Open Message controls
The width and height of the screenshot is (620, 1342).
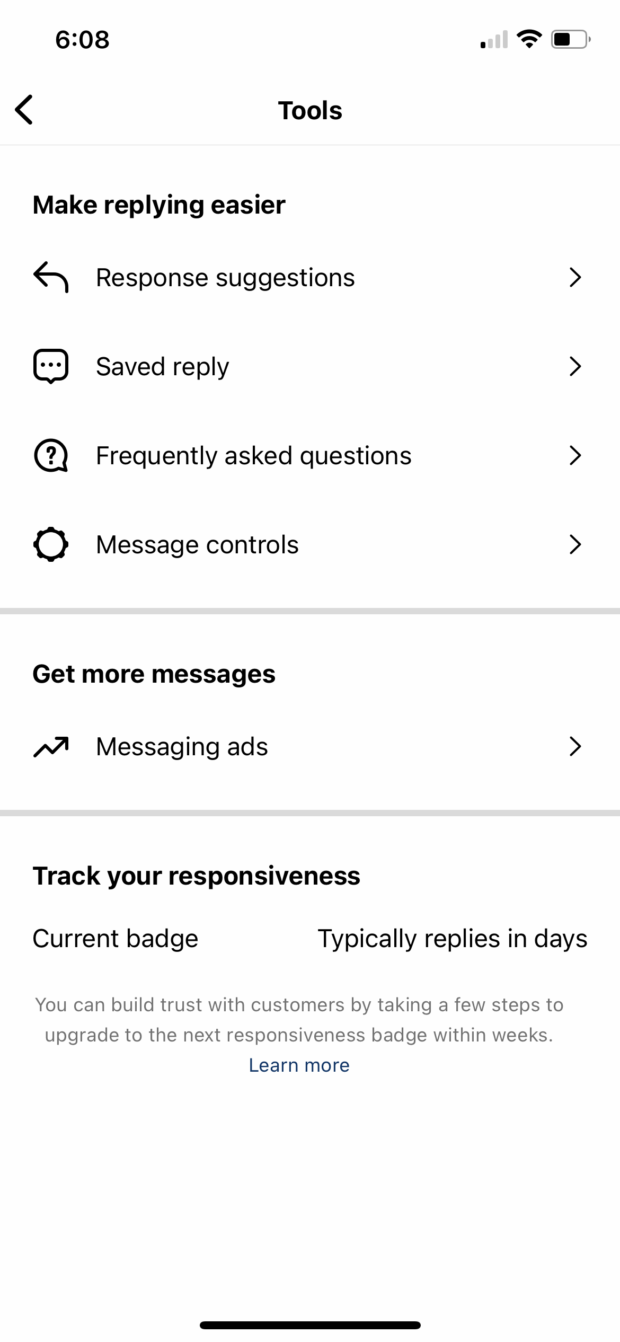point(197,545)
